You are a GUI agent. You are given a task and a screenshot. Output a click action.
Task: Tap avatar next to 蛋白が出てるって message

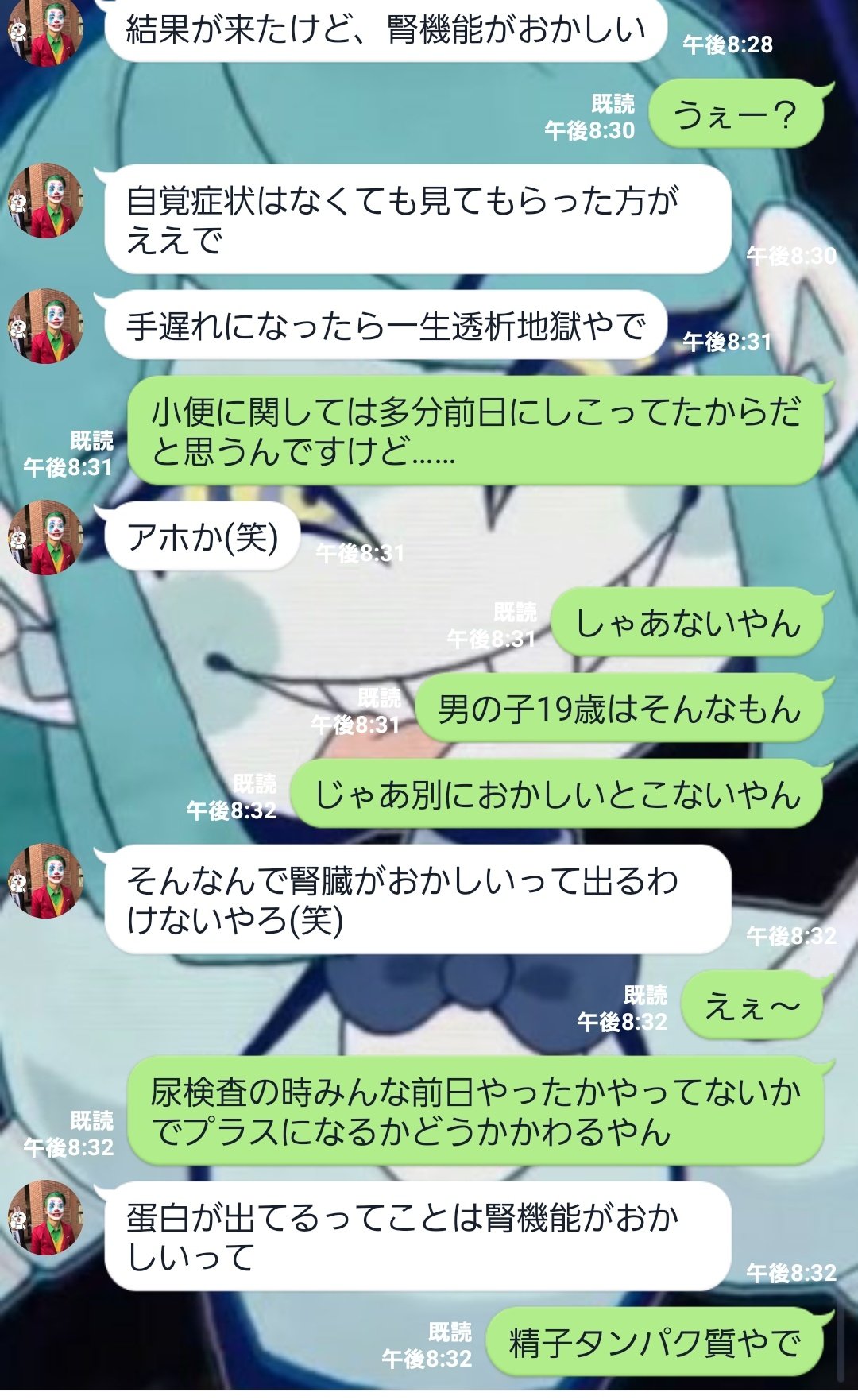(x=46, y=1218)
